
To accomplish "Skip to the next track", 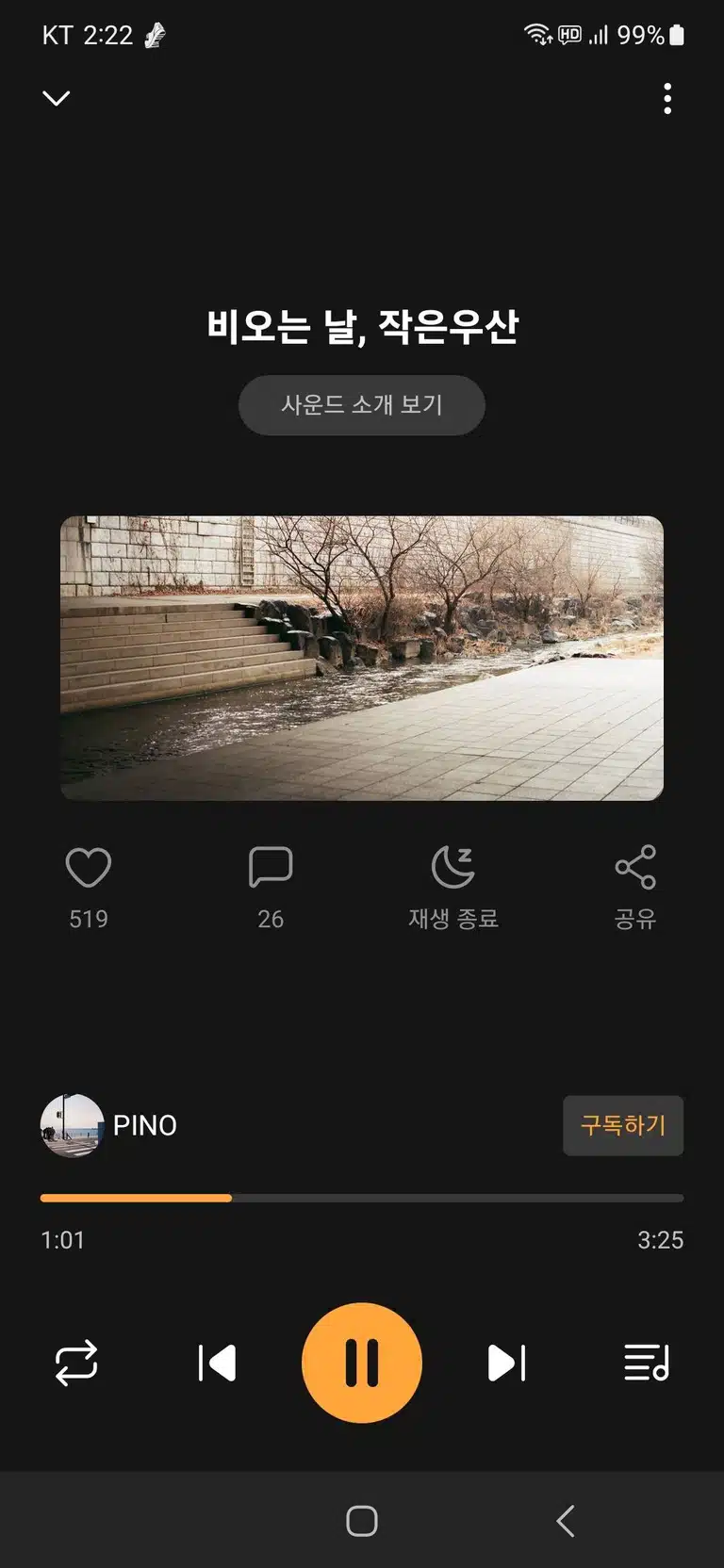I will pos(506,1363).
